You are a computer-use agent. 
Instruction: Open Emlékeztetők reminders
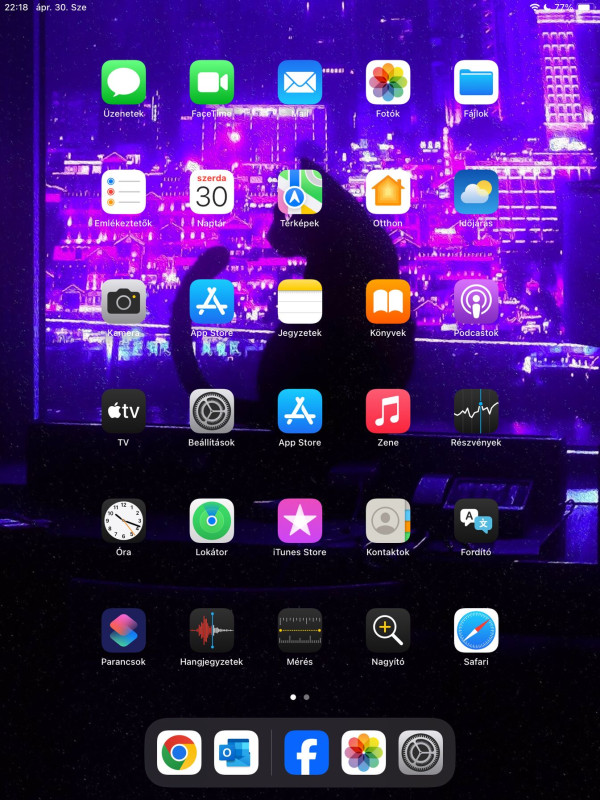[123, 192]
